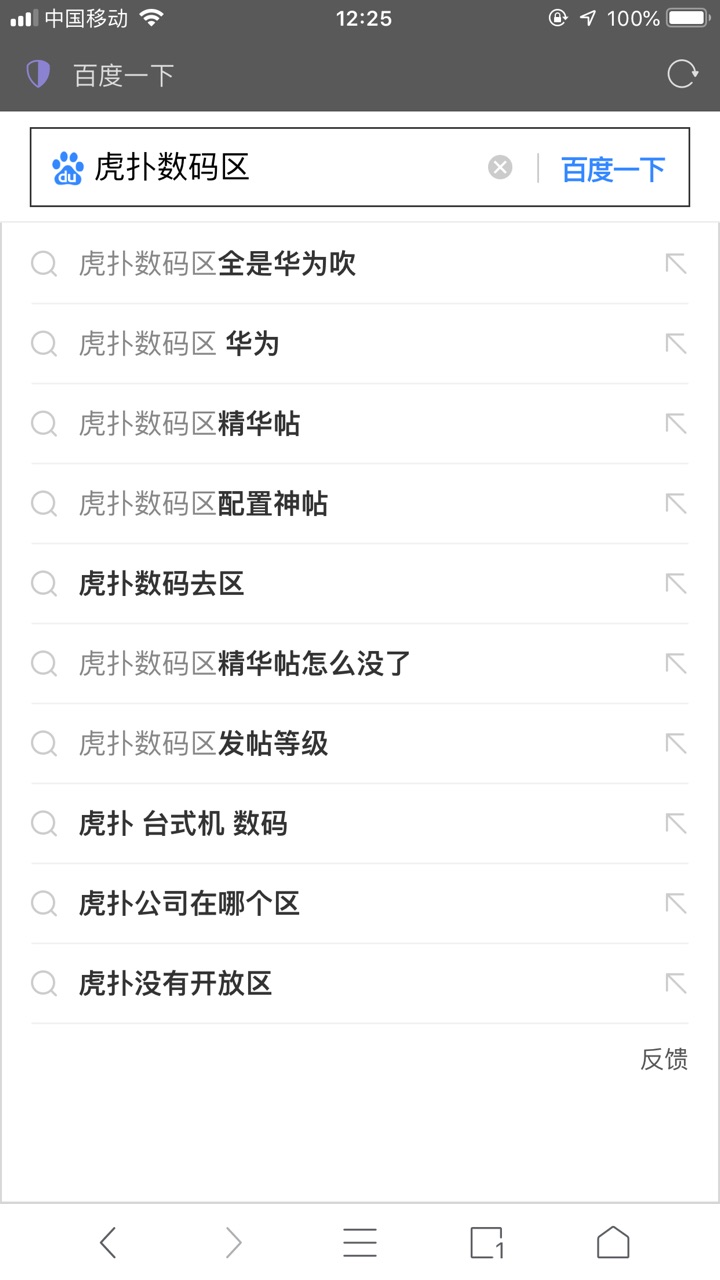Clear the search text with the X icon
The width and height of the screenshot is (720, 1280).
click(500, 168)
